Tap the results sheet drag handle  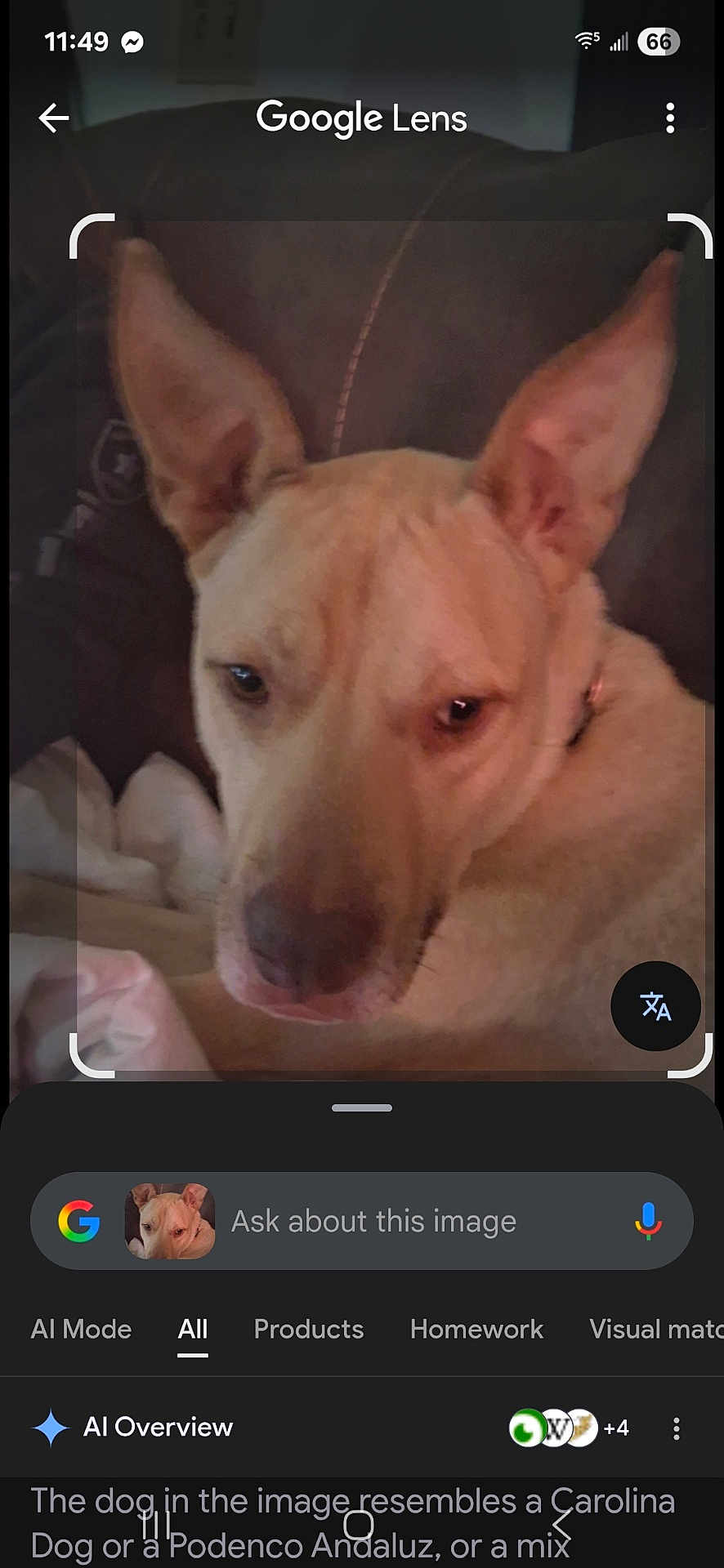pyautogui.click(x=362, y=1108)
